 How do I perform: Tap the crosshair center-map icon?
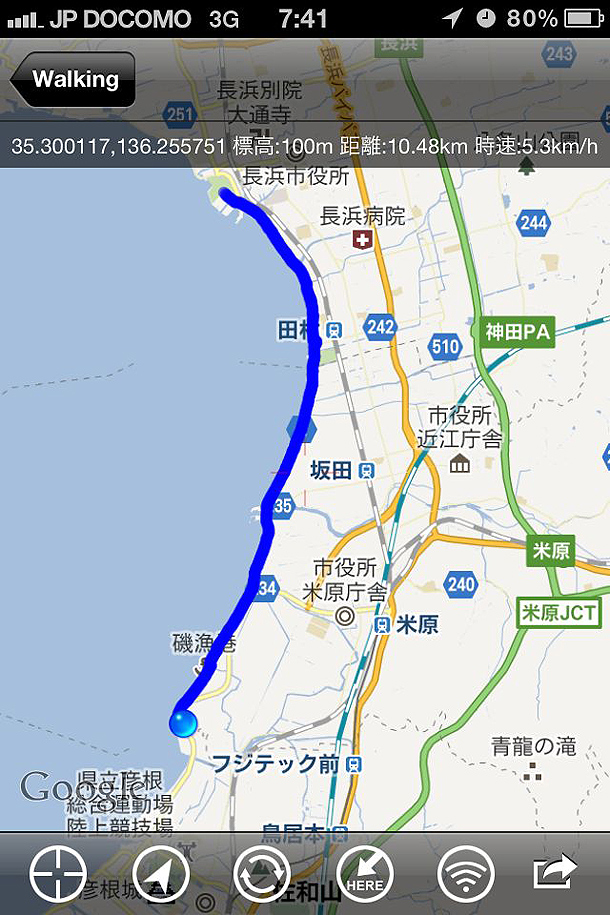click(x=58, y=874)
